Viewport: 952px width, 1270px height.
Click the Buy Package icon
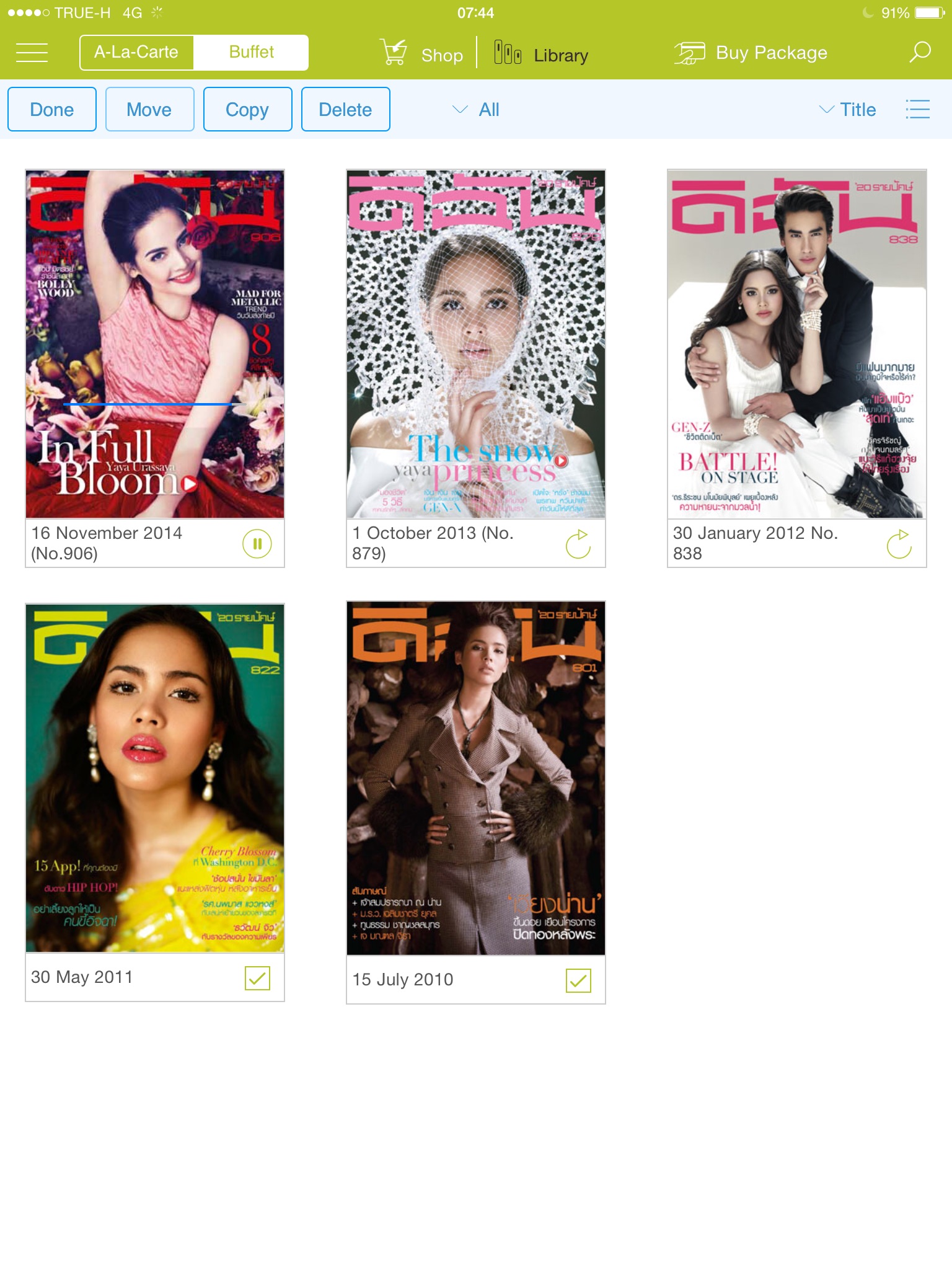(x=690, y=53)
